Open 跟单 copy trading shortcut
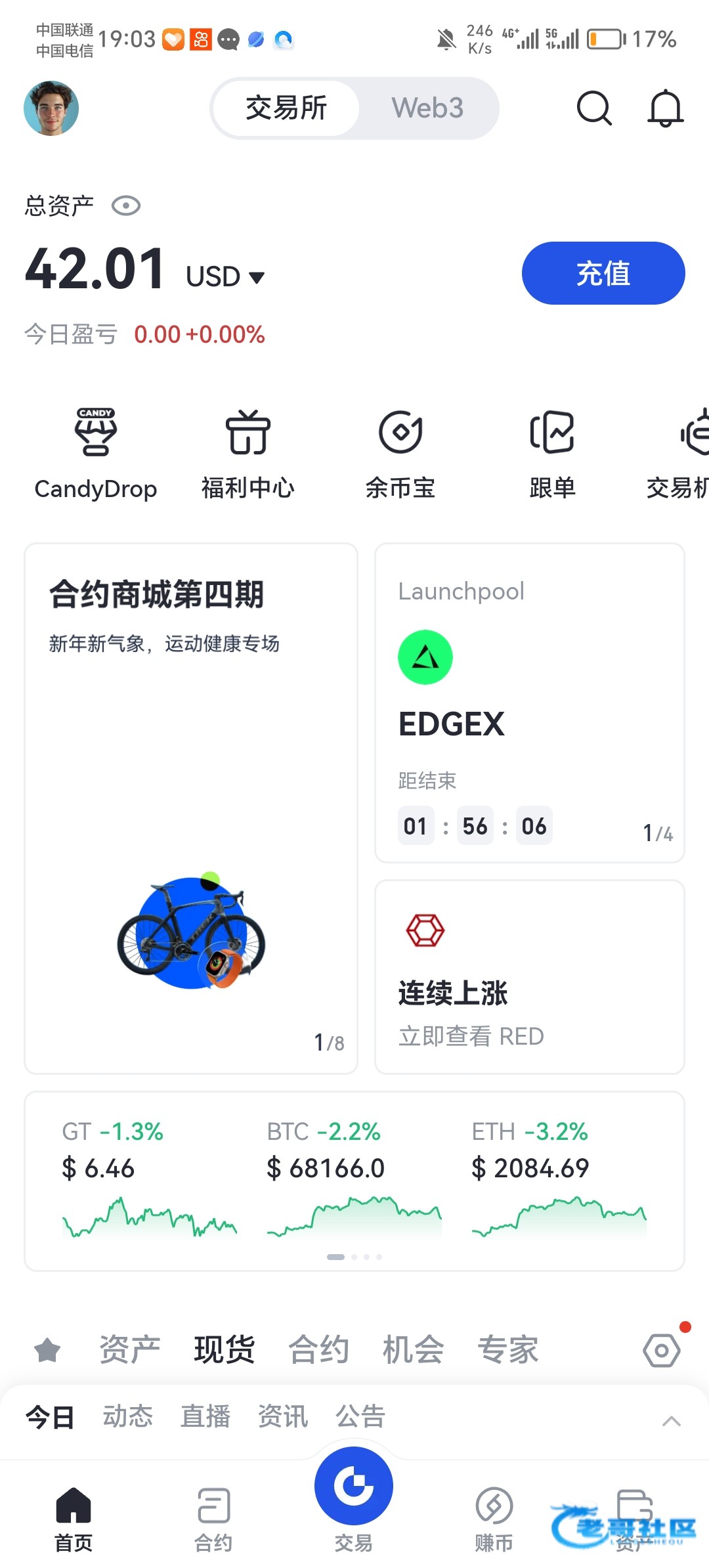This screenshot has height=1568, width=709. pos(552,453)
